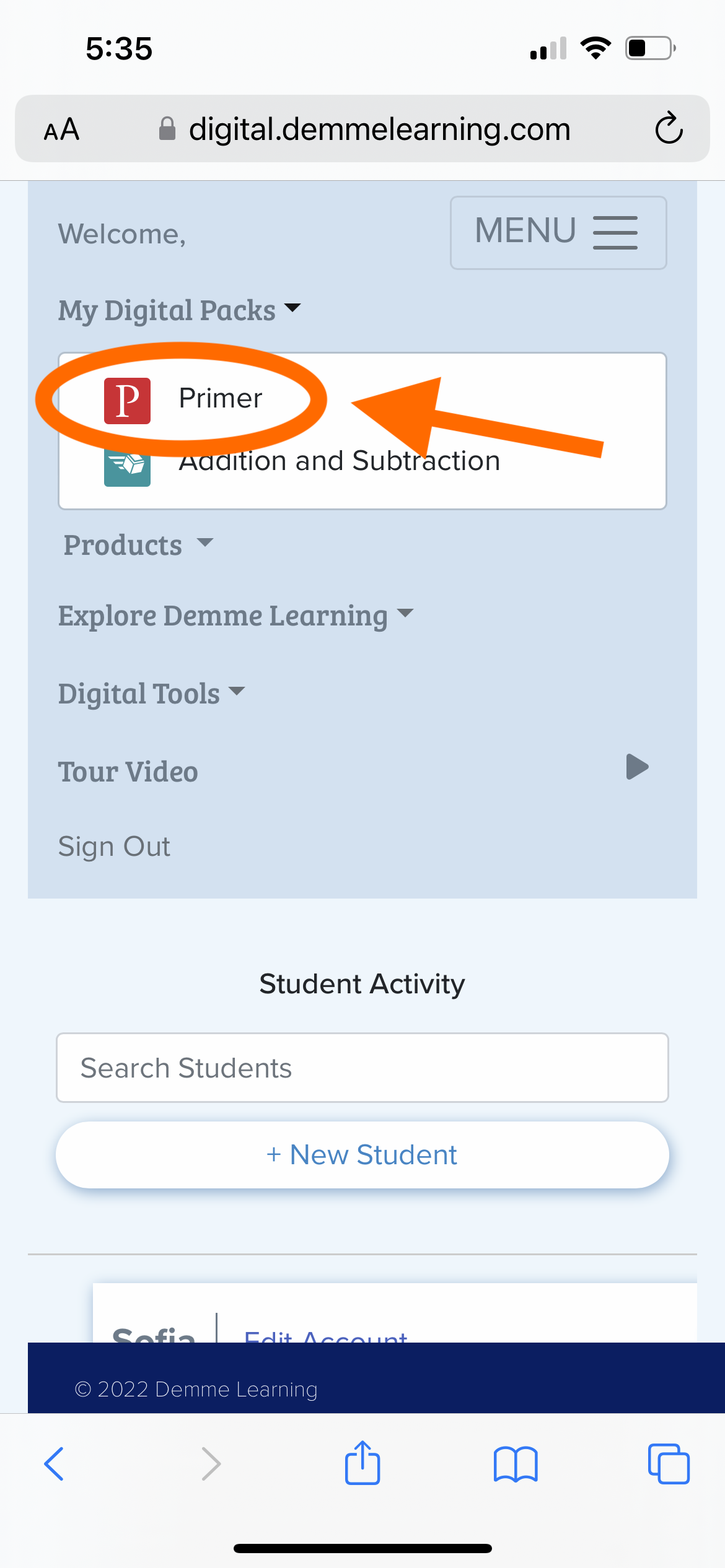
Task: Open the AA text size icon
Action: tap(61, 129)
